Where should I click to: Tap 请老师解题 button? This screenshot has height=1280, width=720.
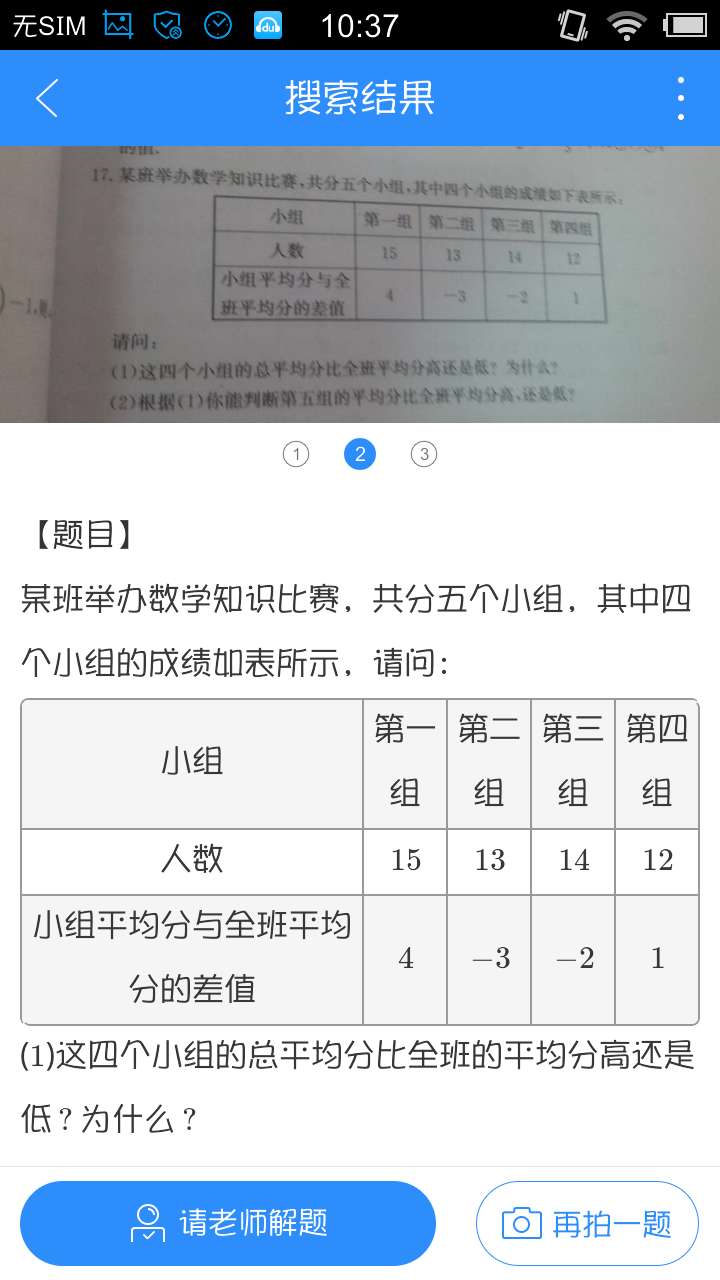point(228,1222)
